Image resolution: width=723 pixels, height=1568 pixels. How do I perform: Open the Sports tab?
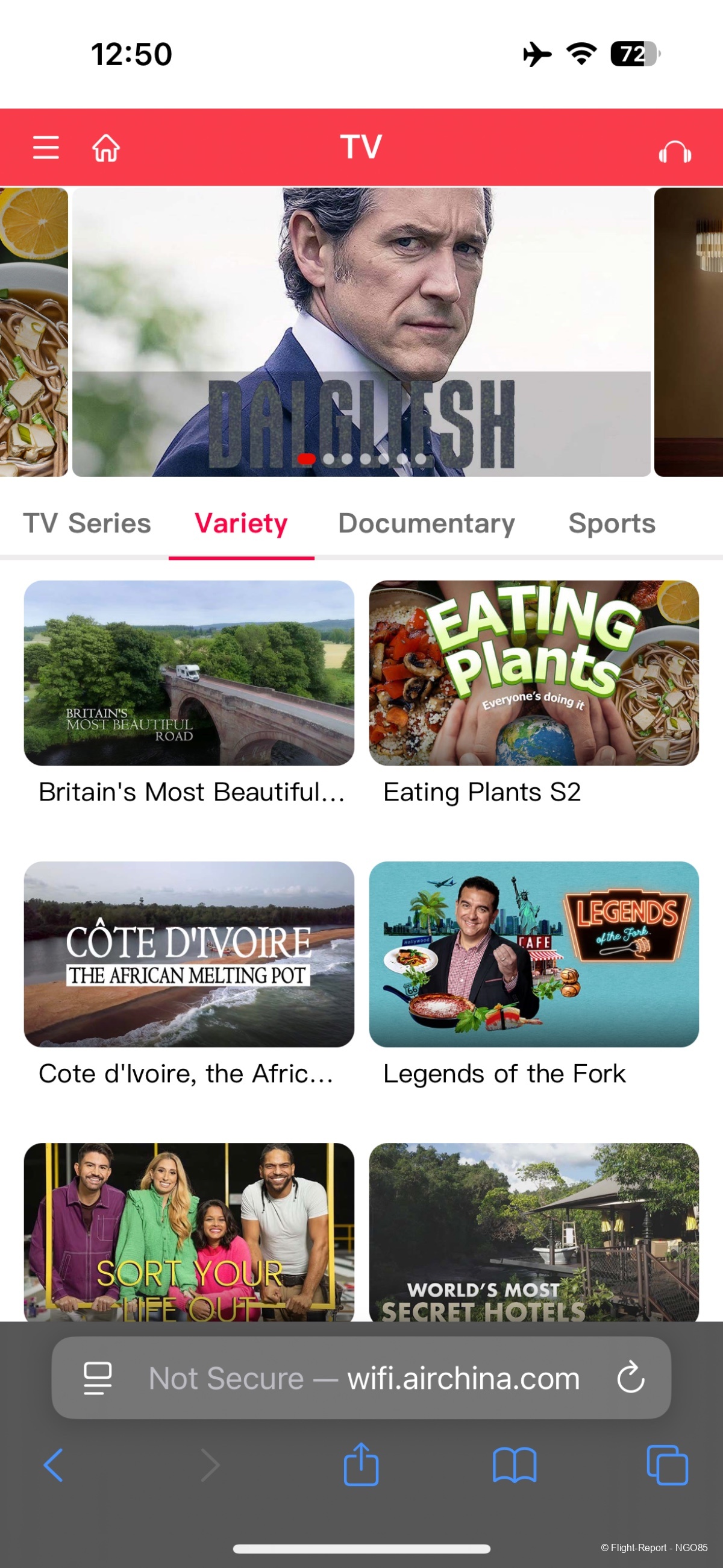612,523
